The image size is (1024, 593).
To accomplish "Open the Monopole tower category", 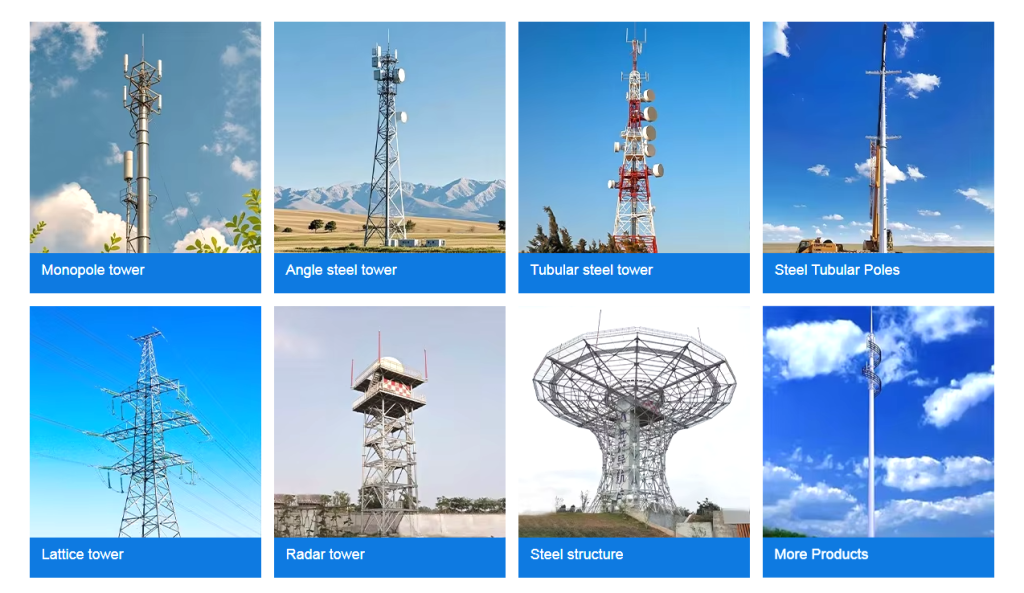I will [145, 157].
